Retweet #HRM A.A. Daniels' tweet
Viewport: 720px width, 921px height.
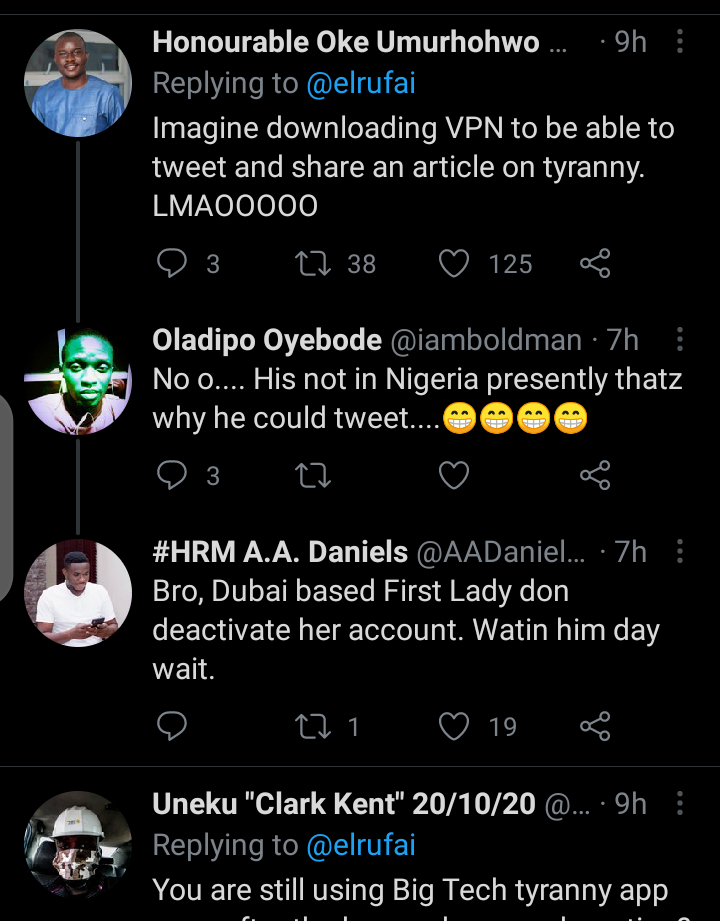pos(313,726)
